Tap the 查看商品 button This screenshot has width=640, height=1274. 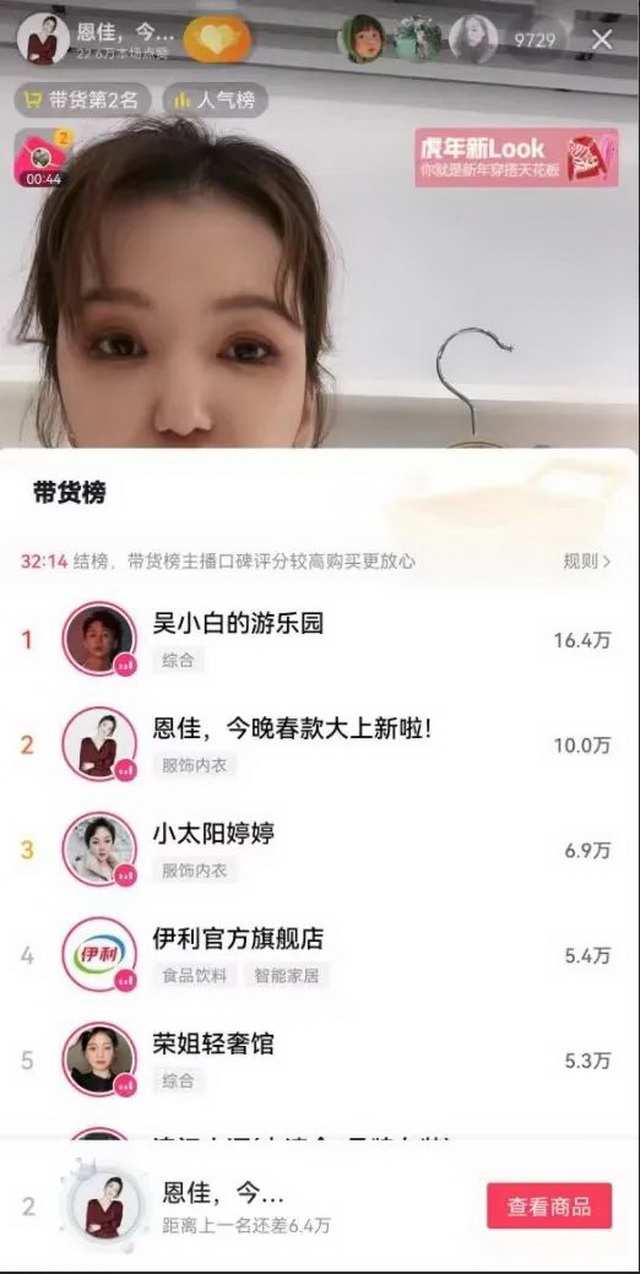[x=548, y=1206]
